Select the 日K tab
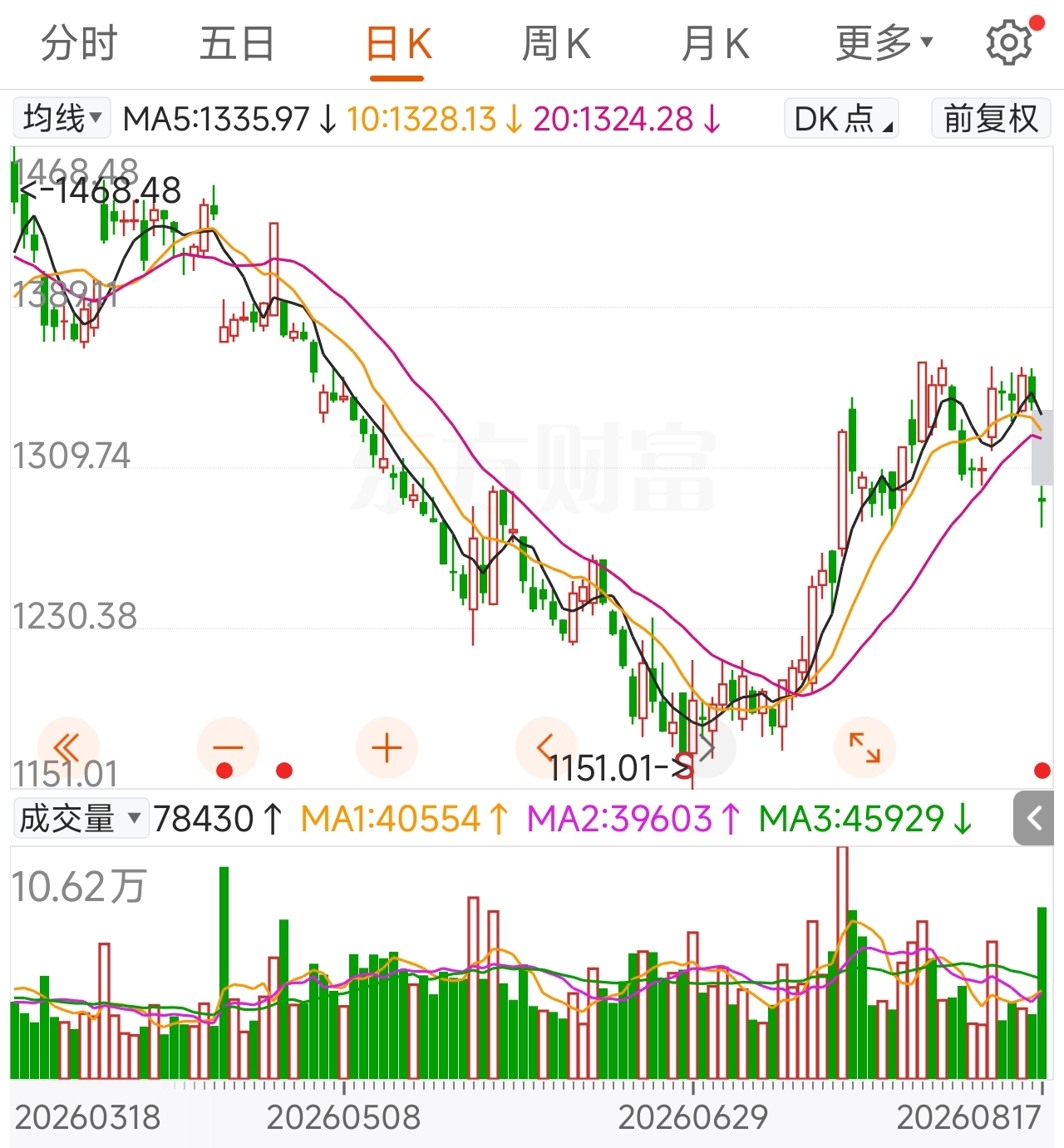The width and height of the screenshot is (1064, 1148). tap(399, 44)
